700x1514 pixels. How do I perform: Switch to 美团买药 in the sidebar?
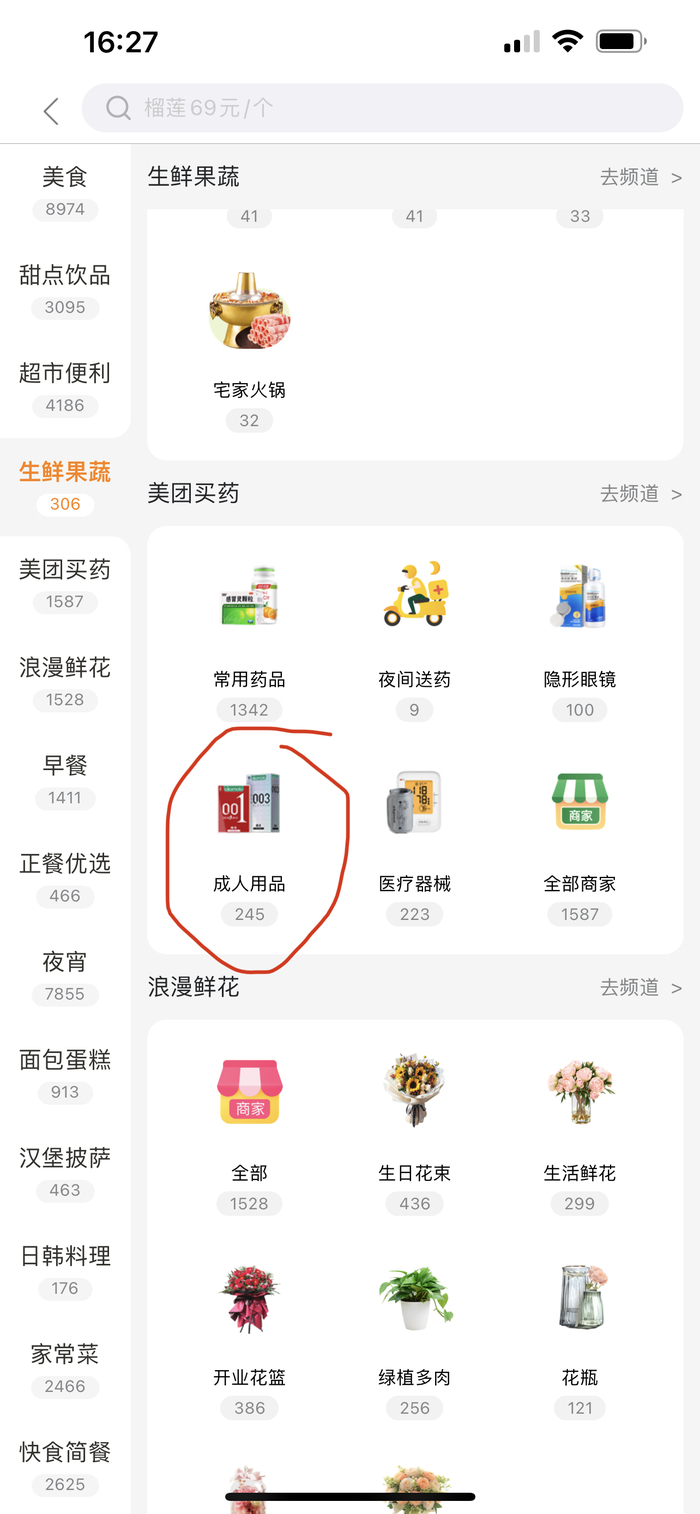pos(65,582)
